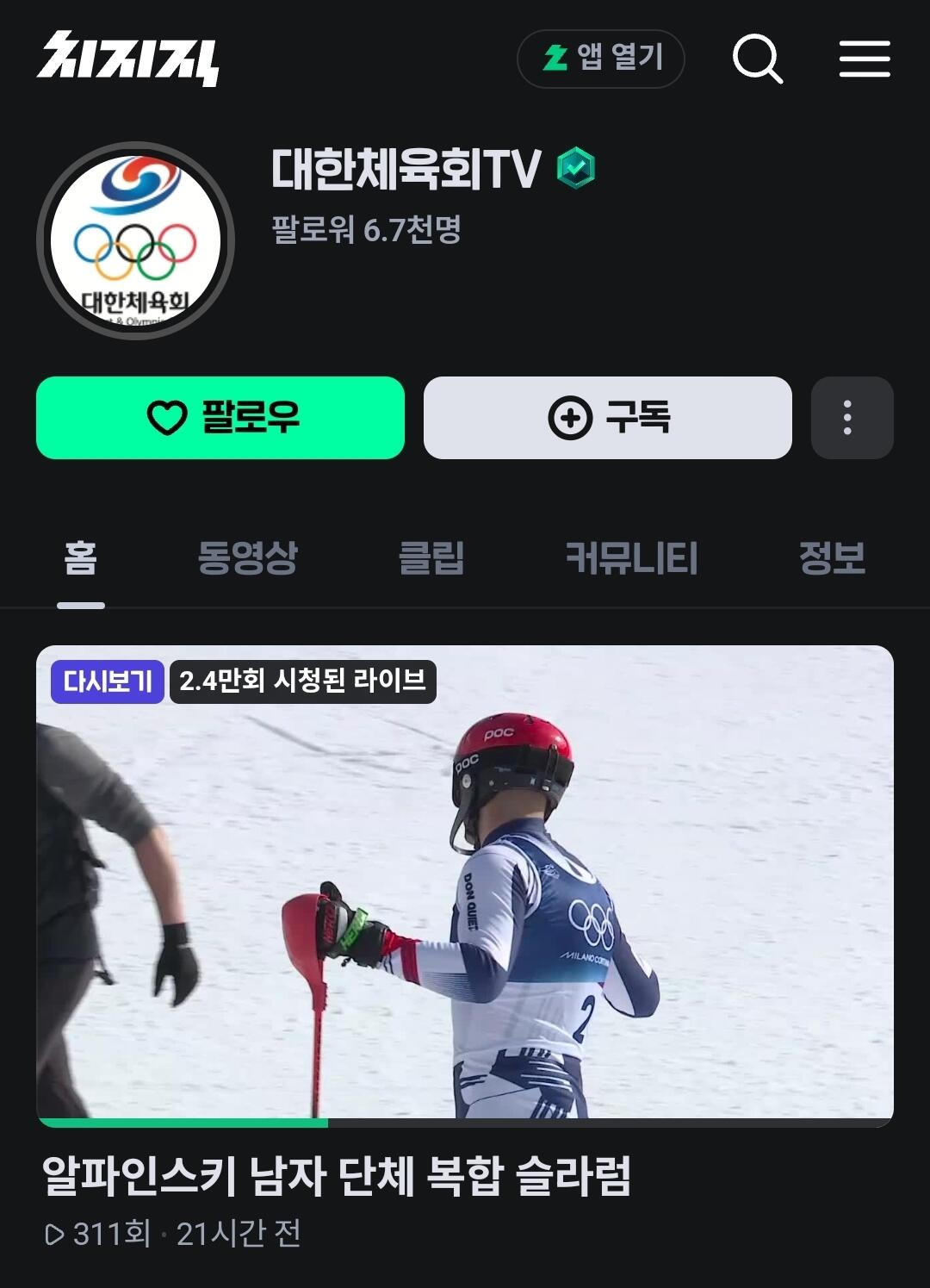Subscribe using the 구독 button
The height and width of the screenshot is (1288, 930).
pyautogui.click(x=607, y=418)
